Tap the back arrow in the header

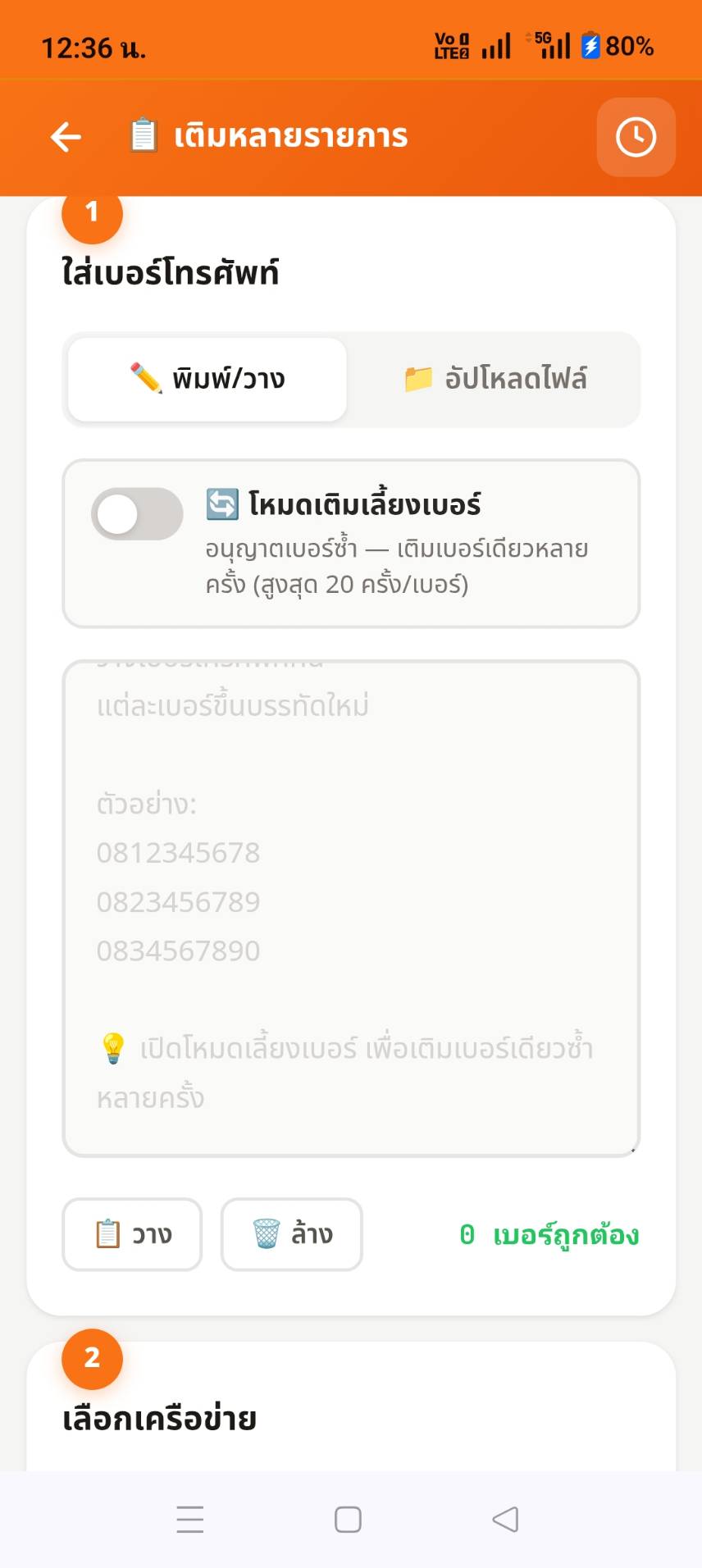pyautogui.click(x=65, y=137)
